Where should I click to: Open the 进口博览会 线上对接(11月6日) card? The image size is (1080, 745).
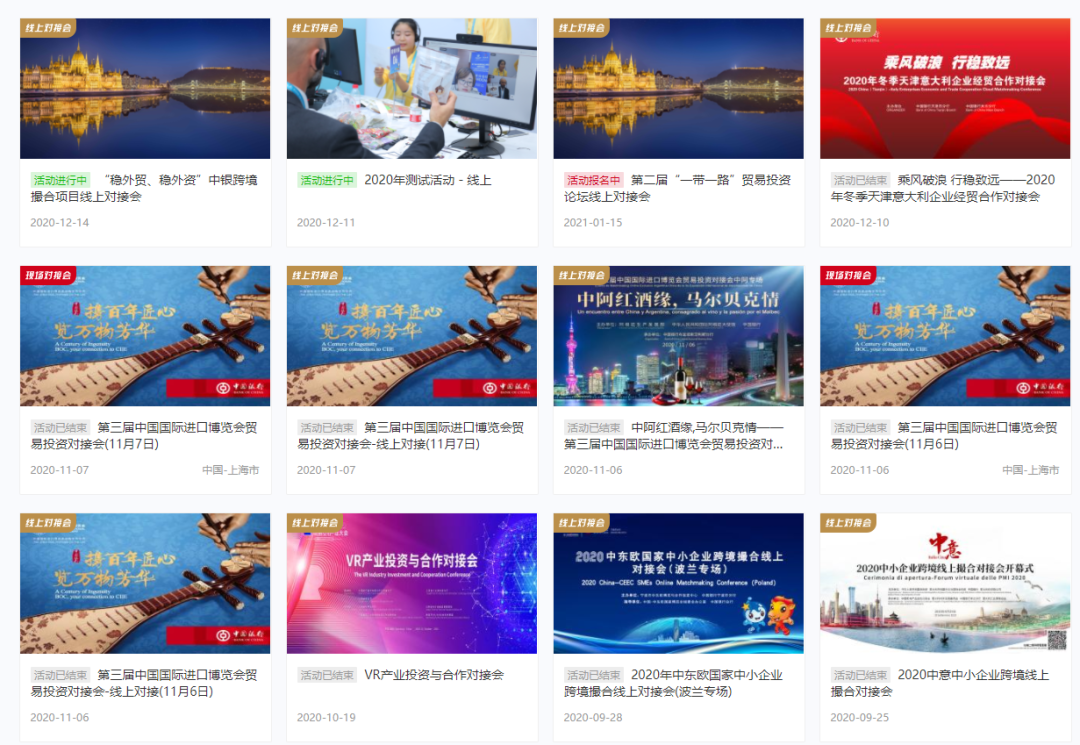145,682
